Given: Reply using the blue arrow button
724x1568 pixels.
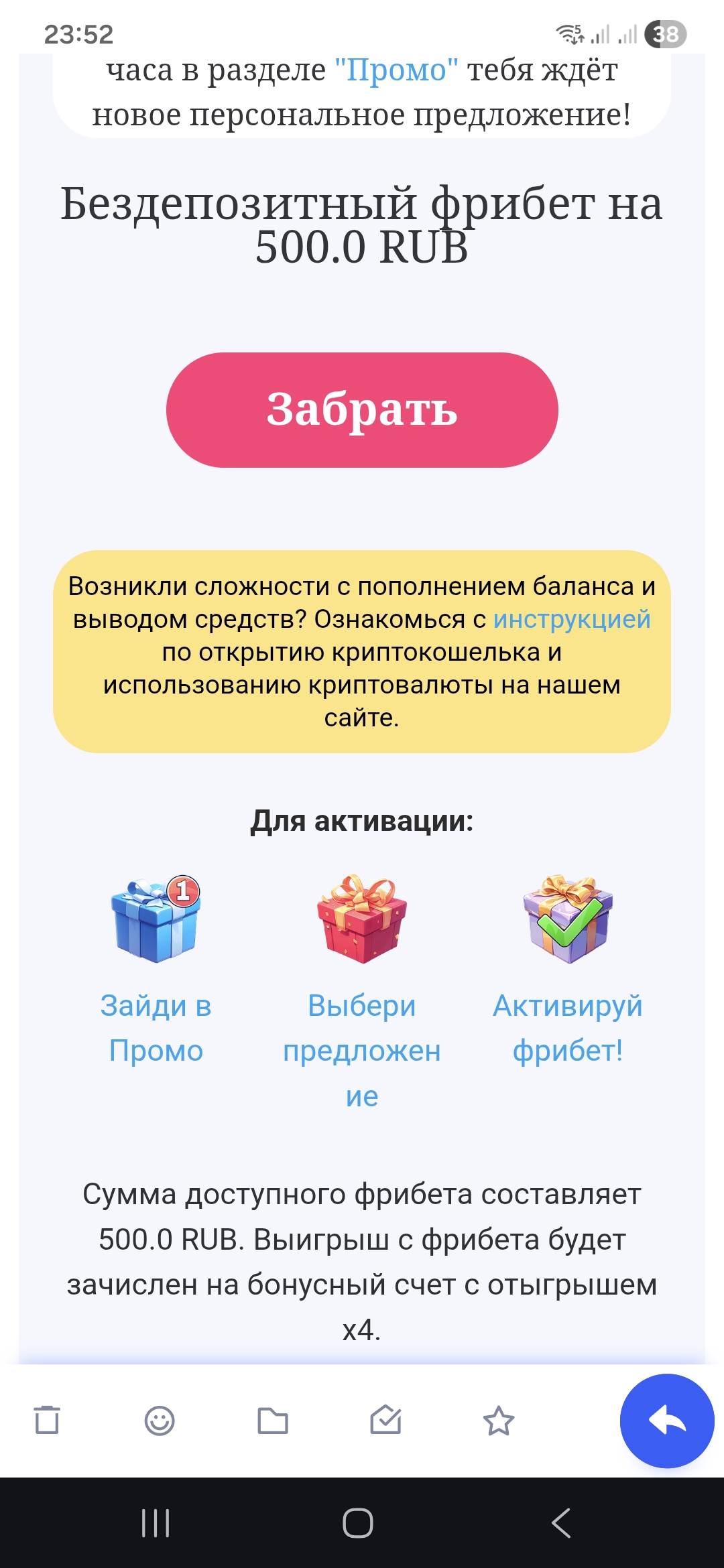Looking at the screenshot, I should (x=667, y=1420).
